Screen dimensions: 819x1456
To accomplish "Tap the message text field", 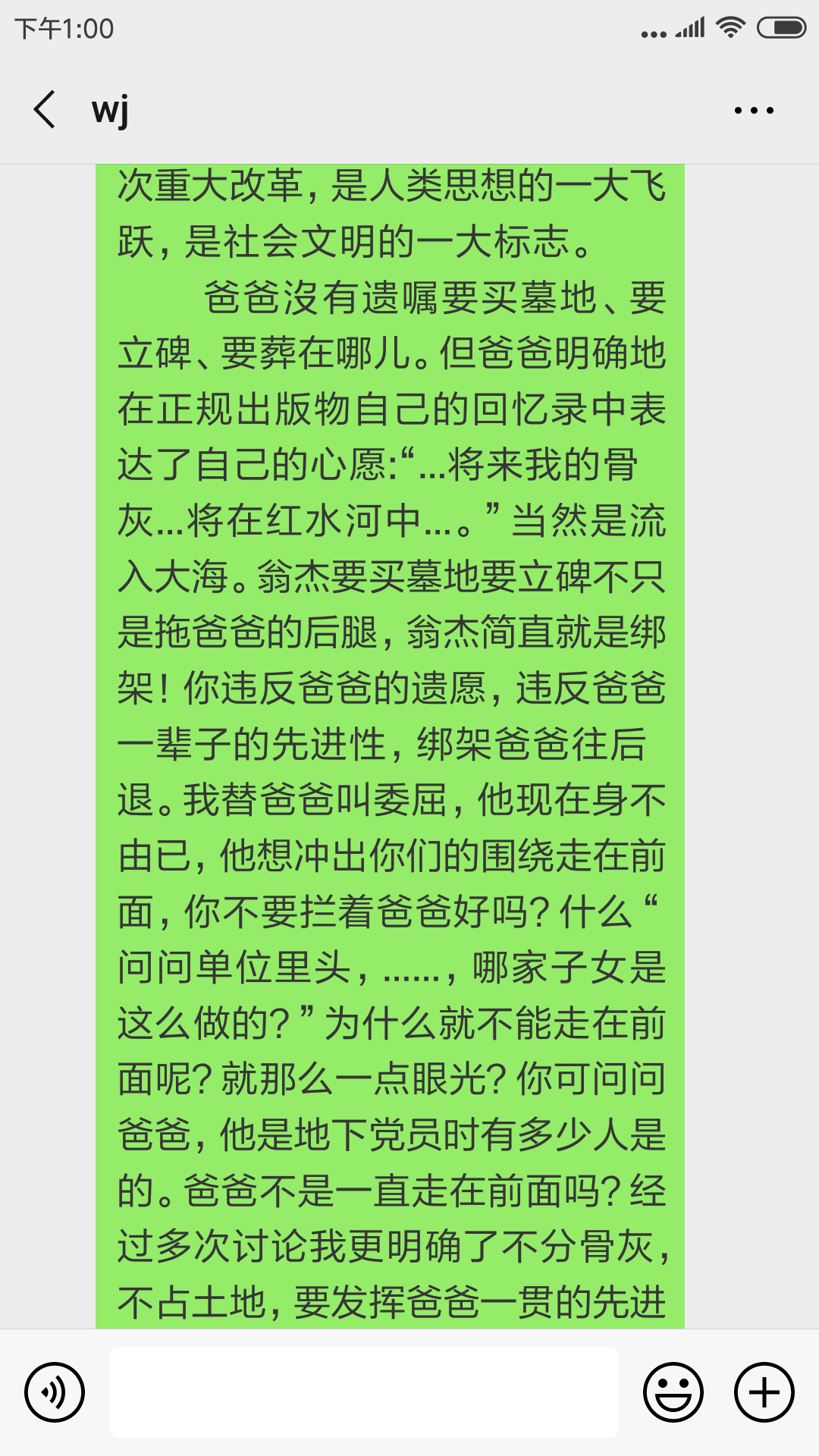I will click(x=364, y=1392).
